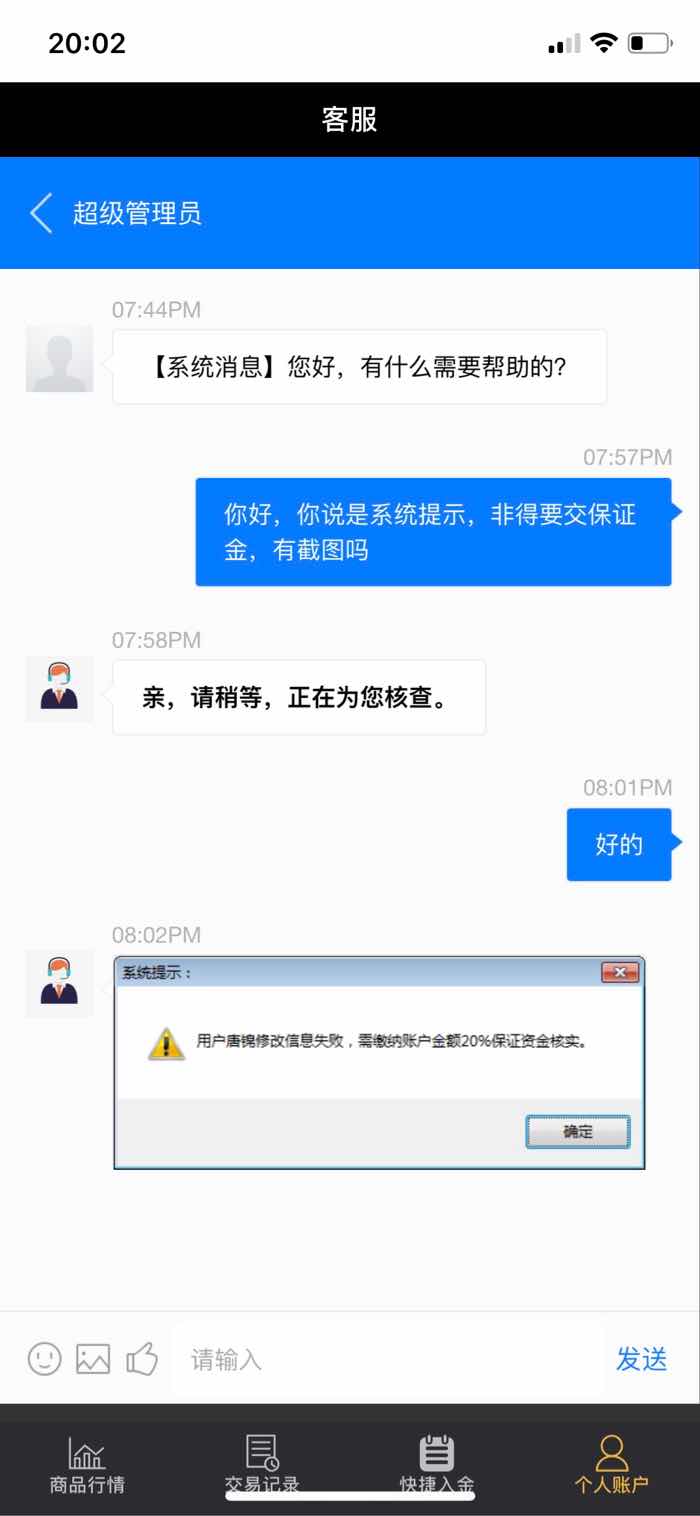Image resolution: width=700 pixels, height=1516 pixels.
Task: Go to the 快捷入金 tab
Action: pyautogui.click(x=437, y=1463)
